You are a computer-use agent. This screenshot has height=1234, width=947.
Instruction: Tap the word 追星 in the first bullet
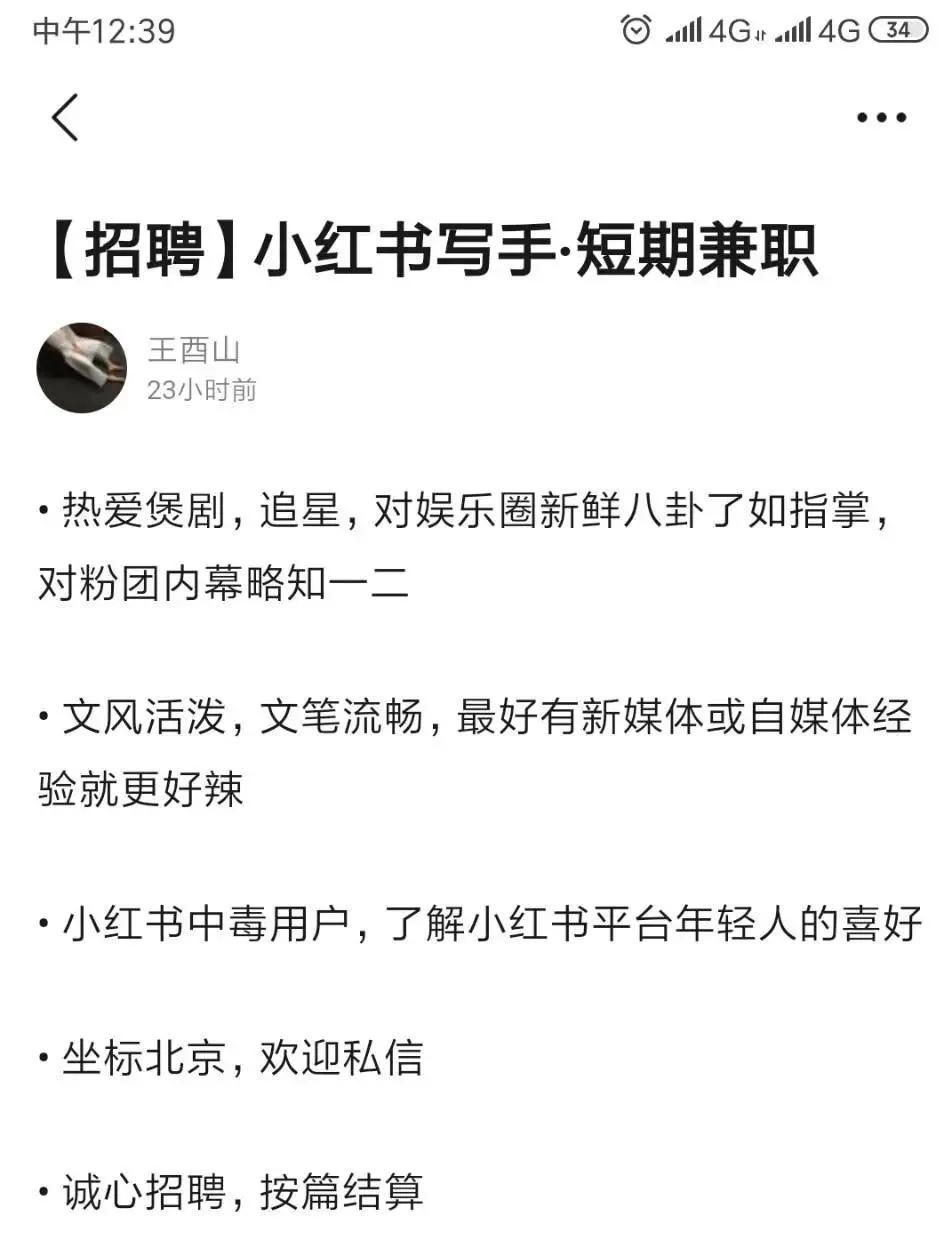coord(295,510)
